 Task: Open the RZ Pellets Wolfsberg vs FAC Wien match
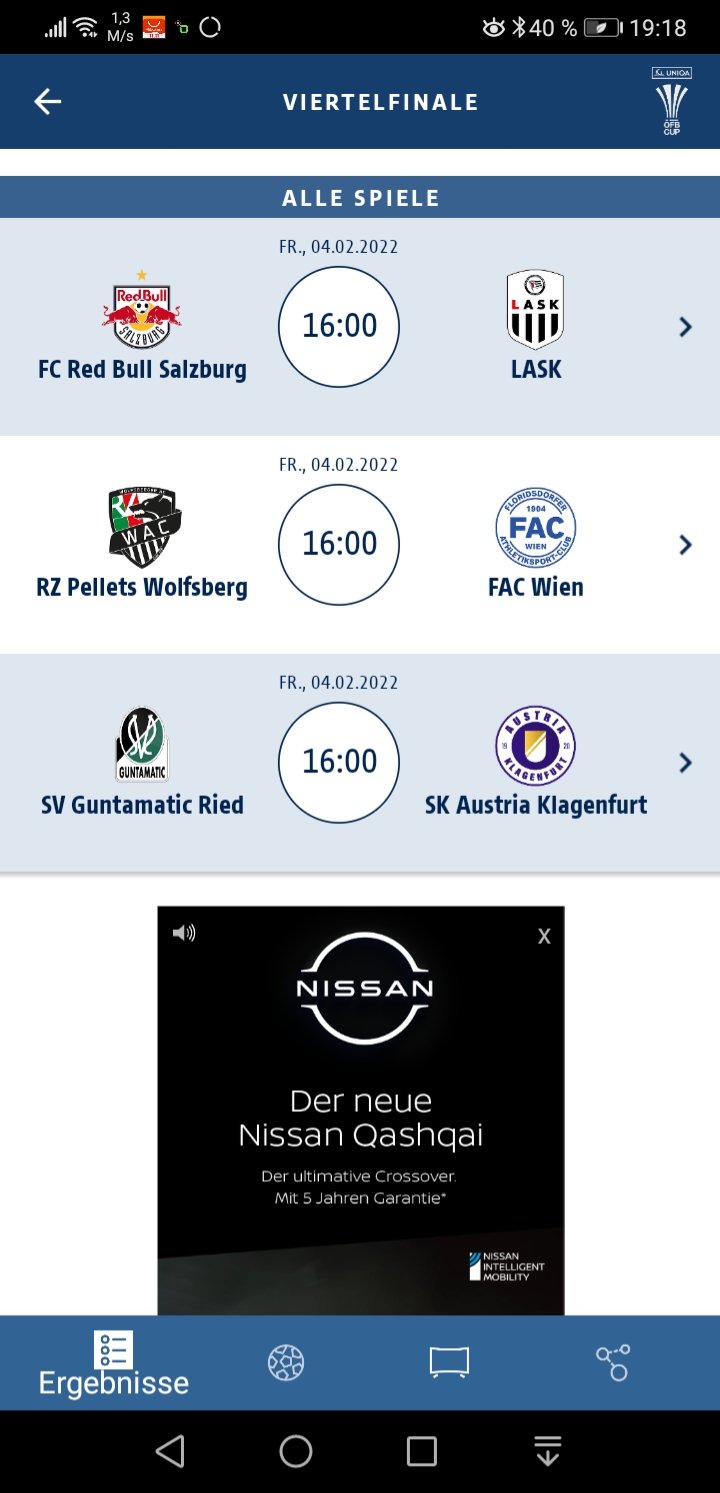click(360, 545)
